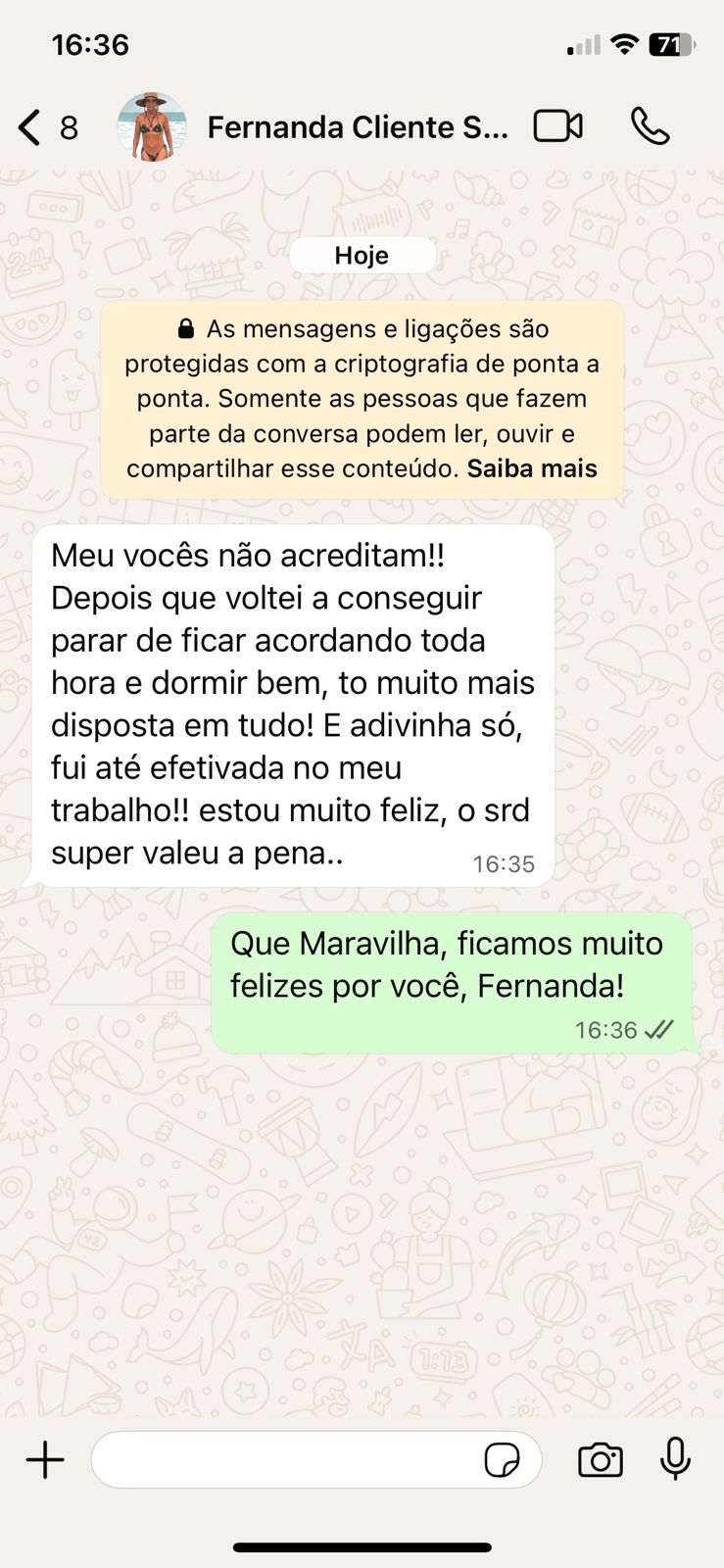Open the plus attachment menu

click(x=45, y=1460)
